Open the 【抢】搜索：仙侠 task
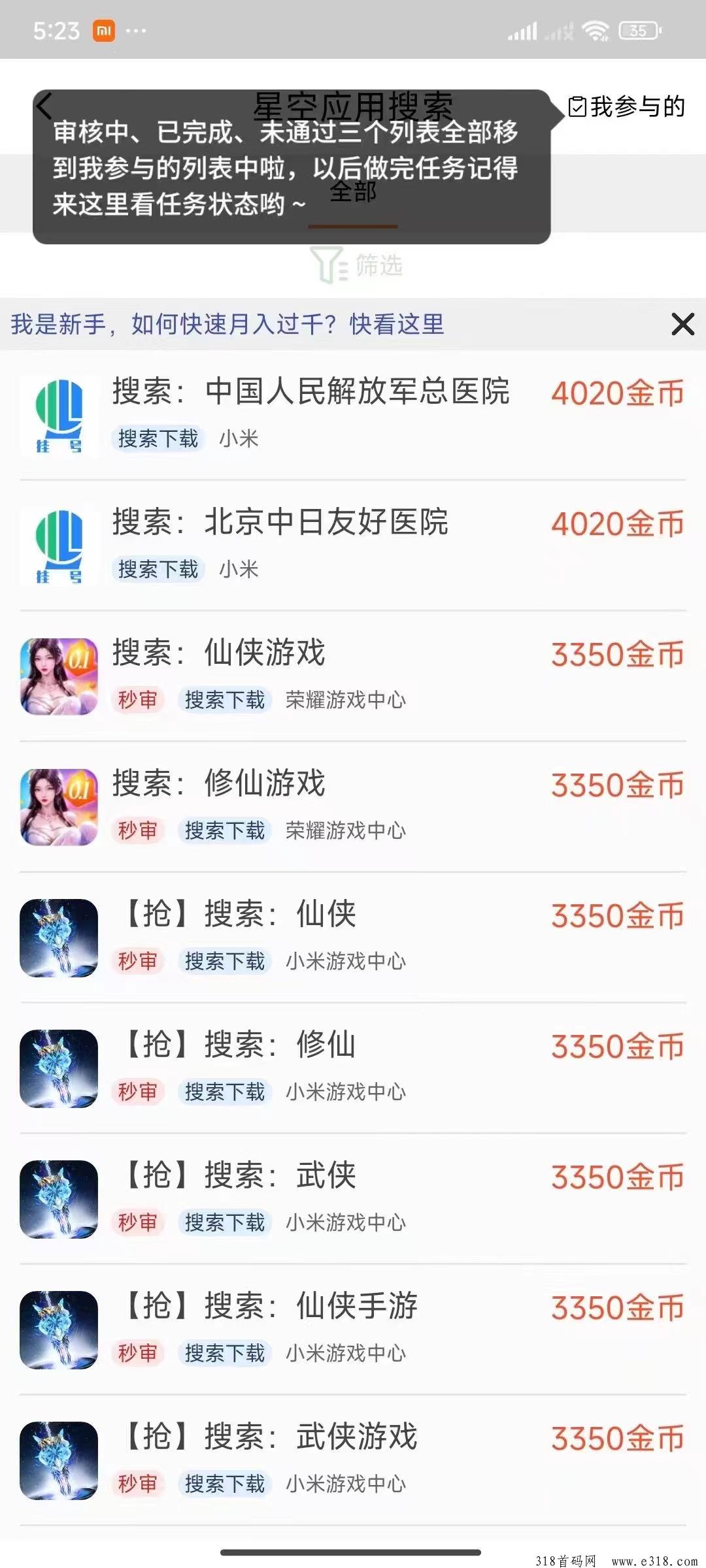 (353, 937)
